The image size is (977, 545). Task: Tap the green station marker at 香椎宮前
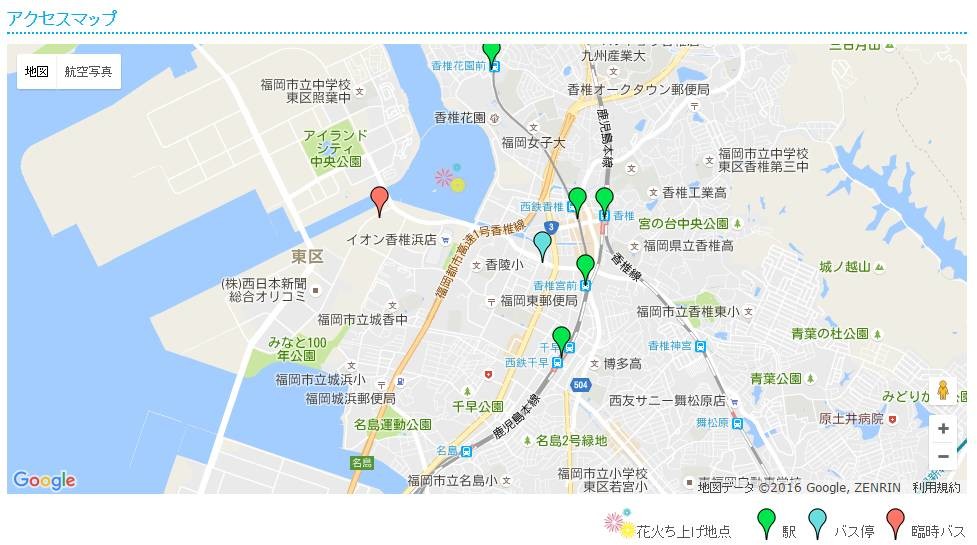(x=586, y=266)
